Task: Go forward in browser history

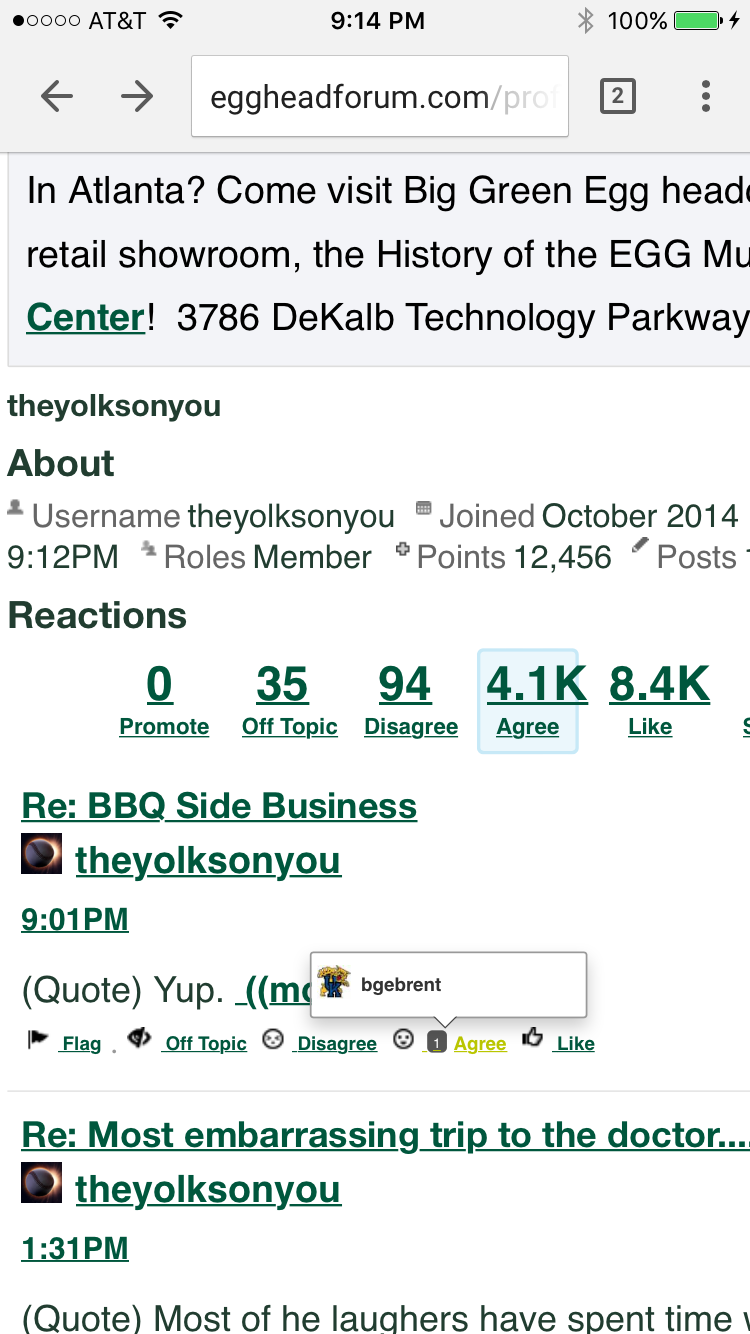Action: [x=137, y=96]
